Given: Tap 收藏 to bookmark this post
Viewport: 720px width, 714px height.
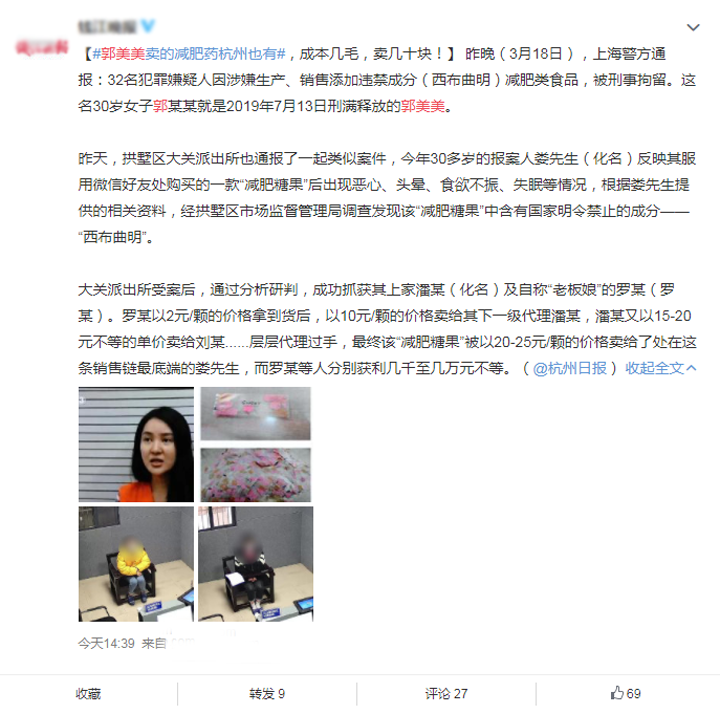Looking at the screenshot, I should click(x=88, y=693).
